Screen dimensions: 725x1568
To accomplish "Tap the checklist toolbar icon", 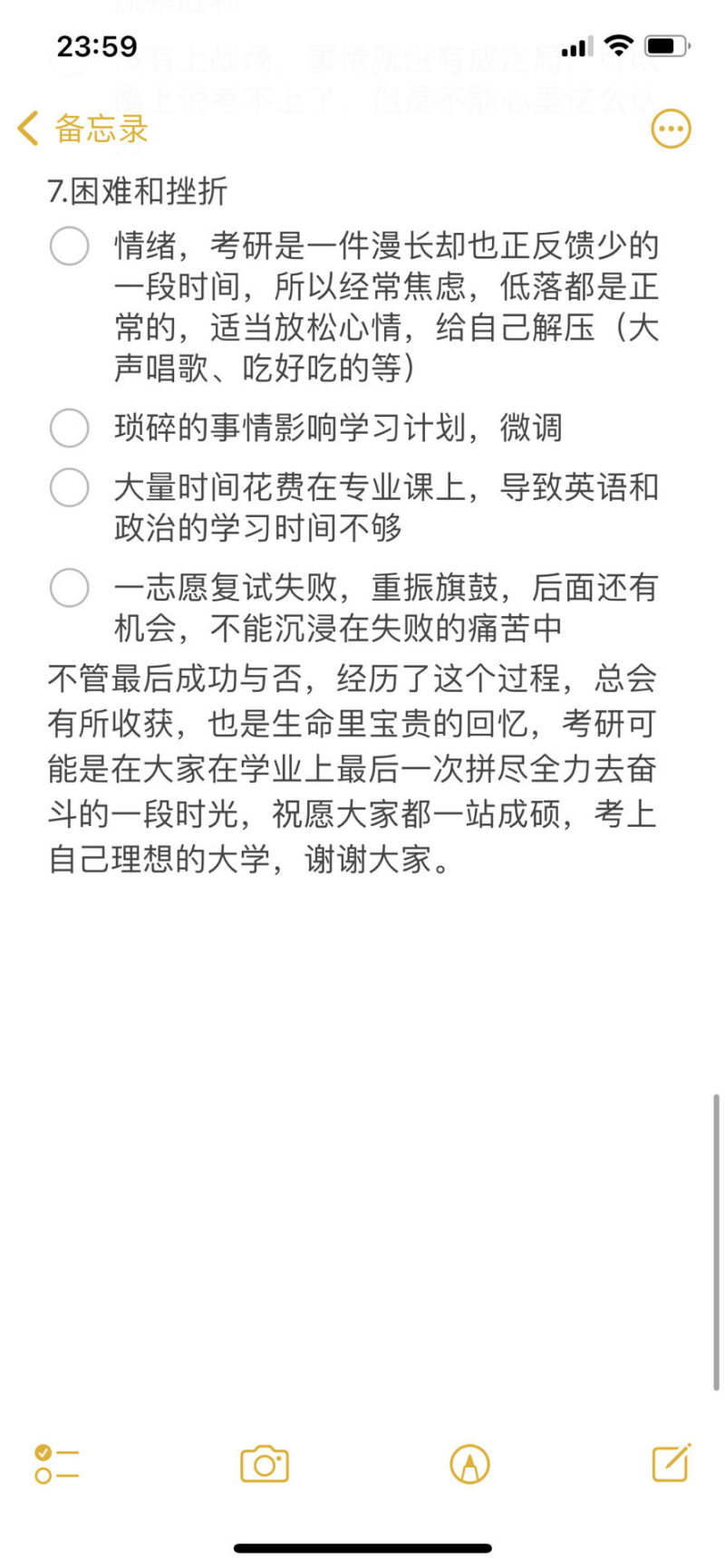I will 56,1464.
